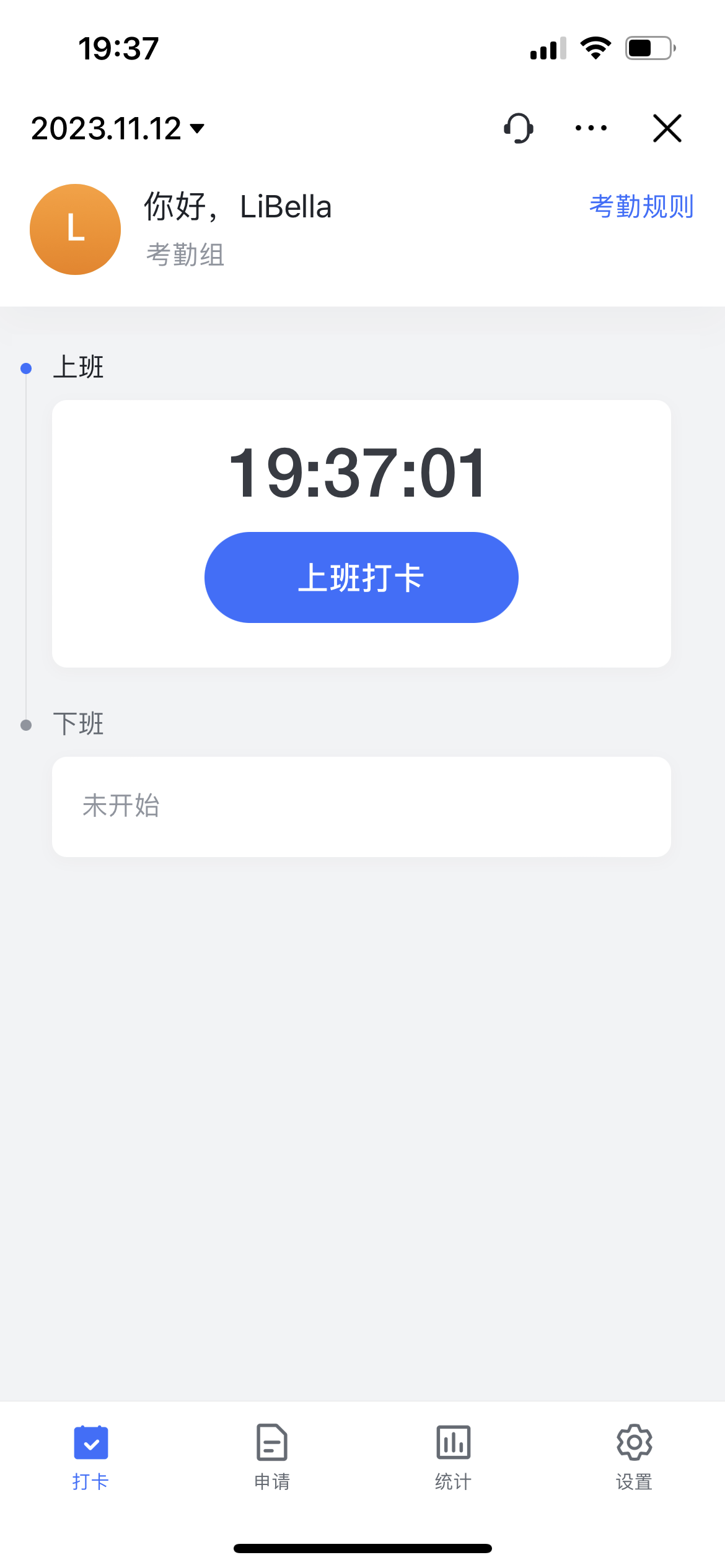Switch to the 统计 tab

coord(453,1457)
